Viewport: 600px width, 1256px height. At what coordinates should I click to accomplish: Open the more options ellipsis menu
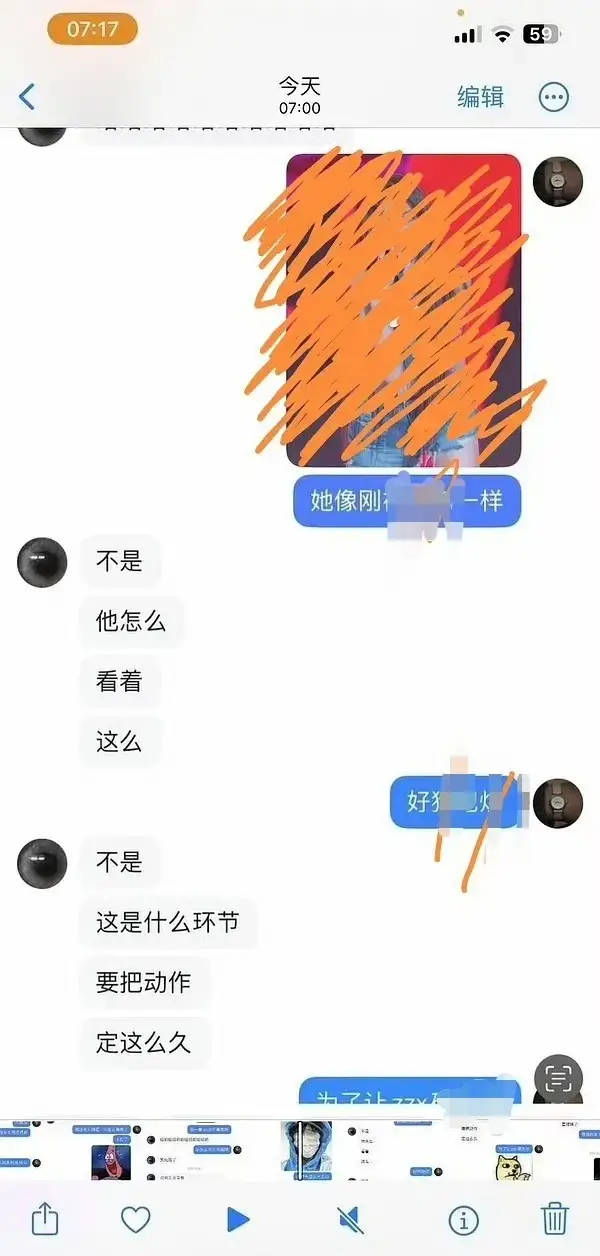pos(553,97)
